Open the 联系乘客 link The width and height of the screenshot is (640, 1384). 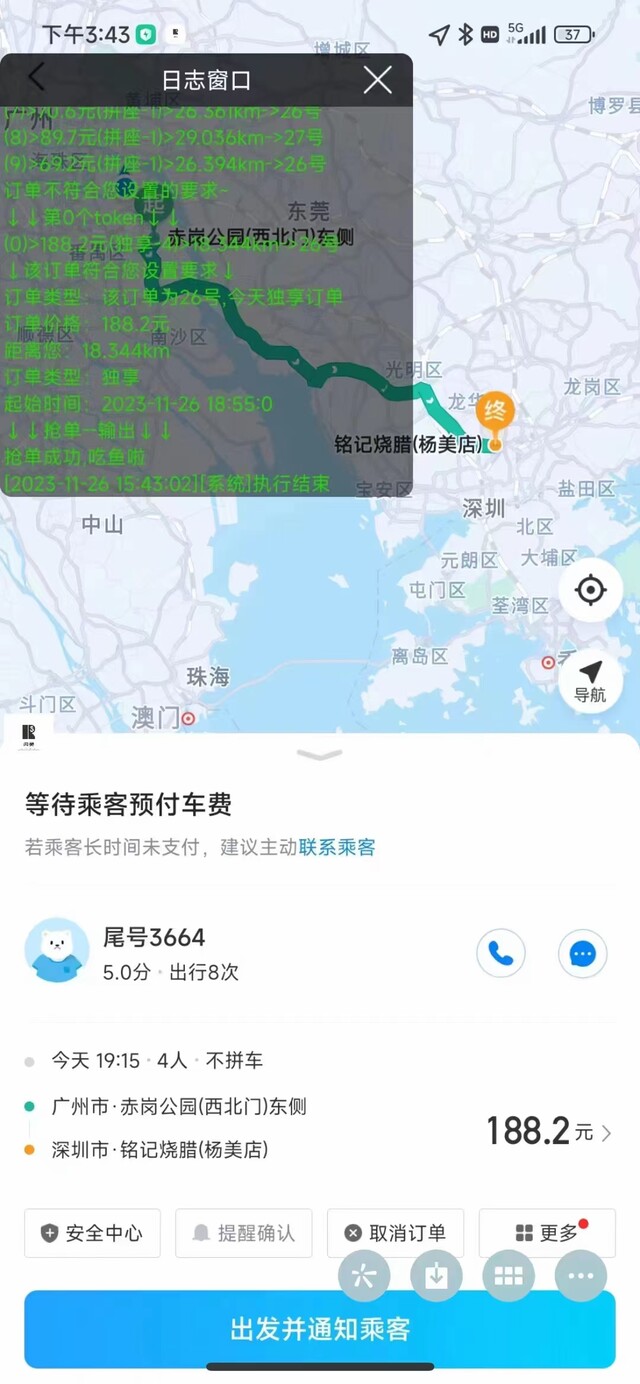[x=337, y=847]
